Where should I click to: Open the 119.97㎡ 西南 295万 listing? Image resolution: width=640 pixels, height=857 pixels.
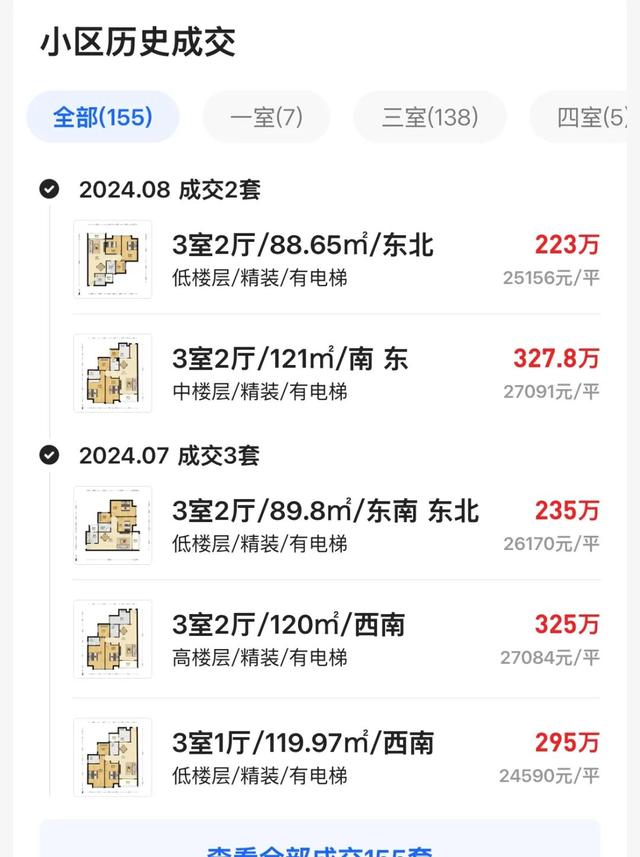337,757
